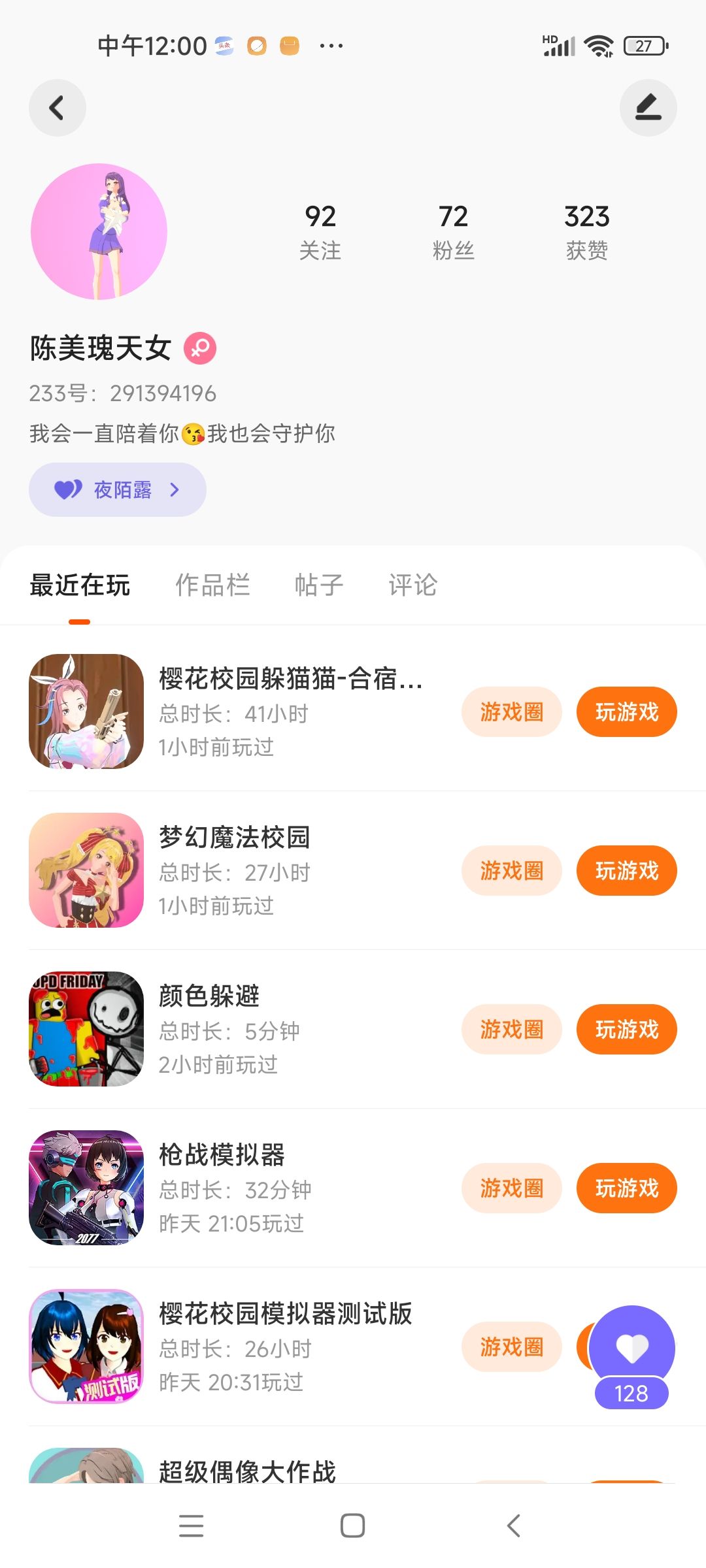View the 92 关注 following list
The height and width of the screenshot is (1568, 706).
(320, 231)
